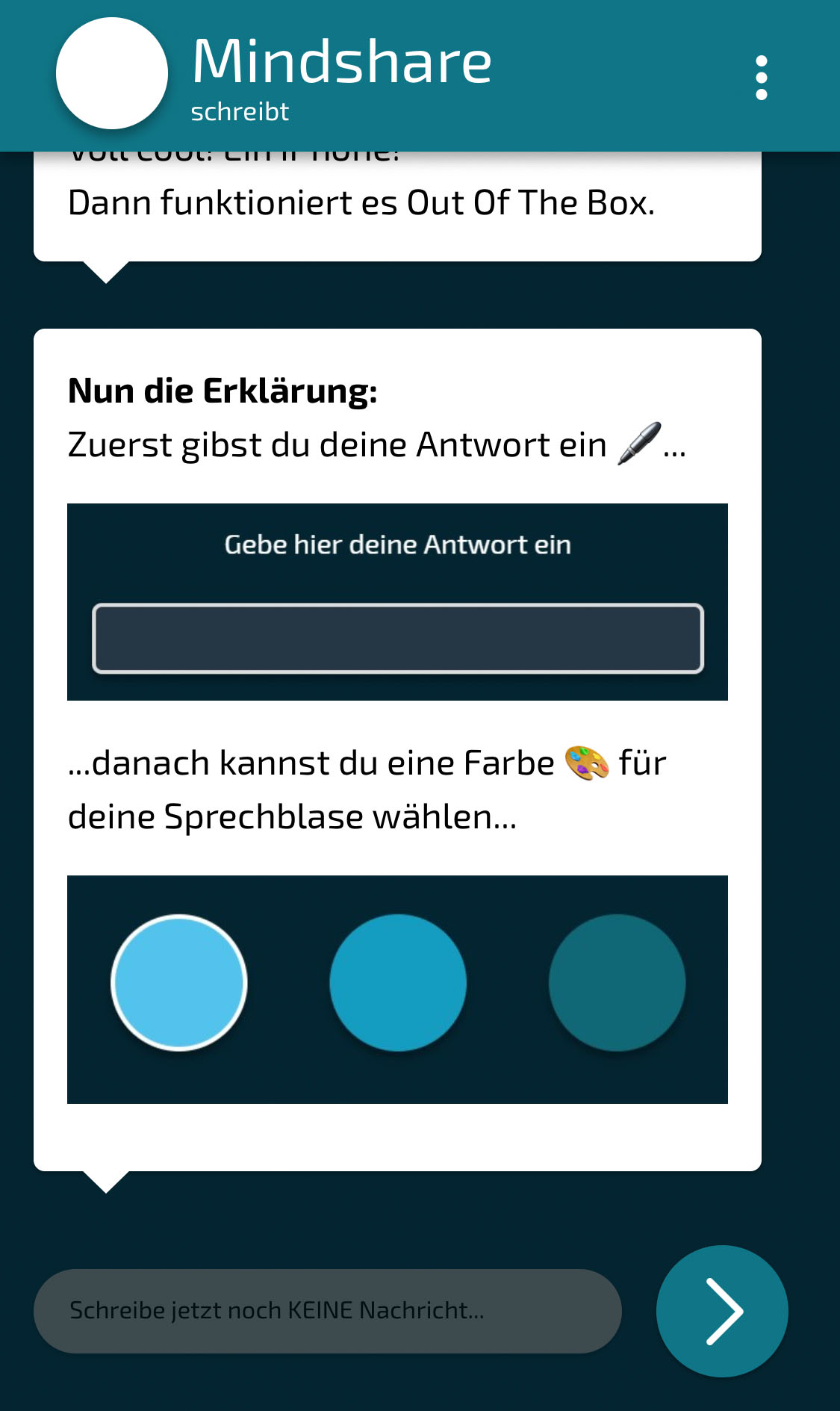The width and height of the screenshot is (840, 1411).
Task: Tap the Mindshare profile avatar
Action: 112,73
